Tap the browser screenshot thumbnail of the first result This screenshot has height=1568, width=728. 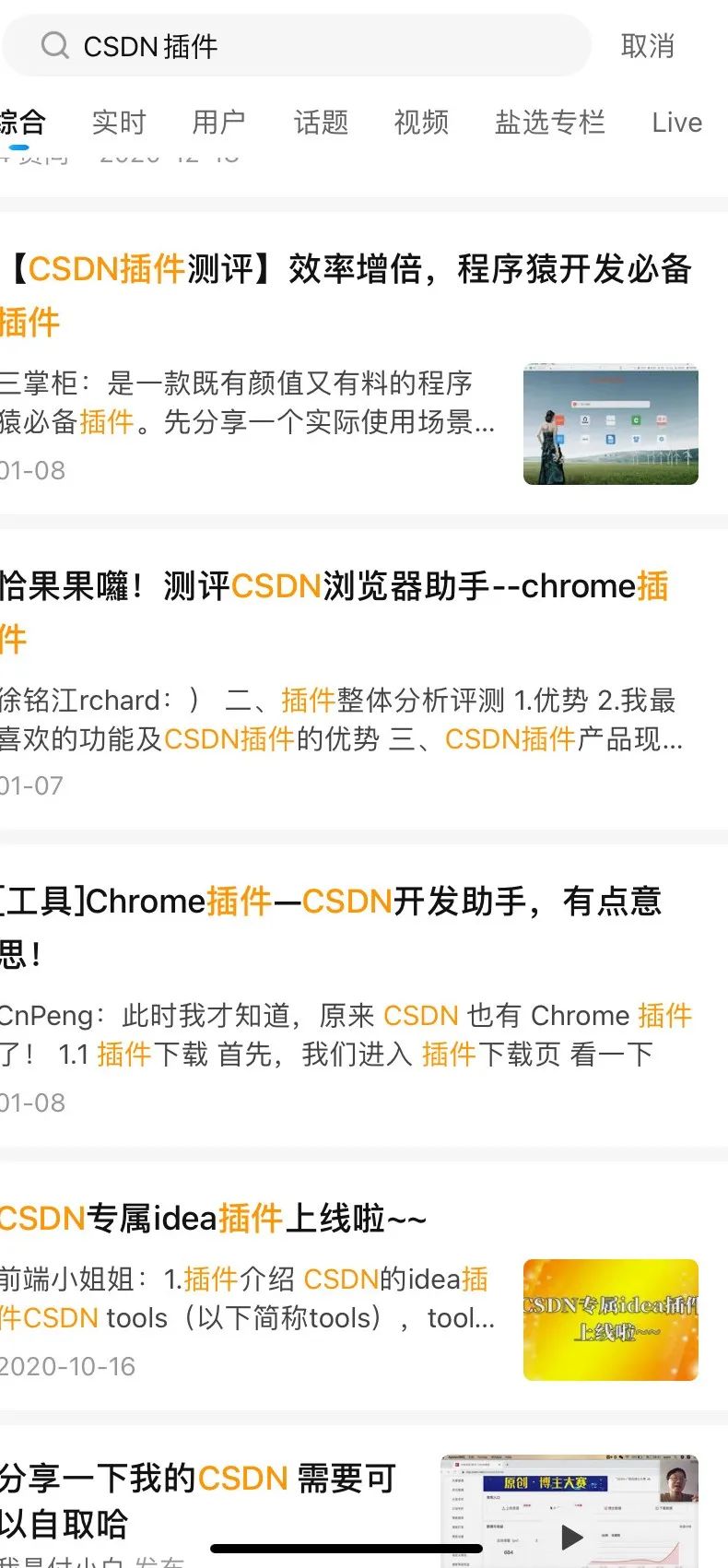point(610,425)
